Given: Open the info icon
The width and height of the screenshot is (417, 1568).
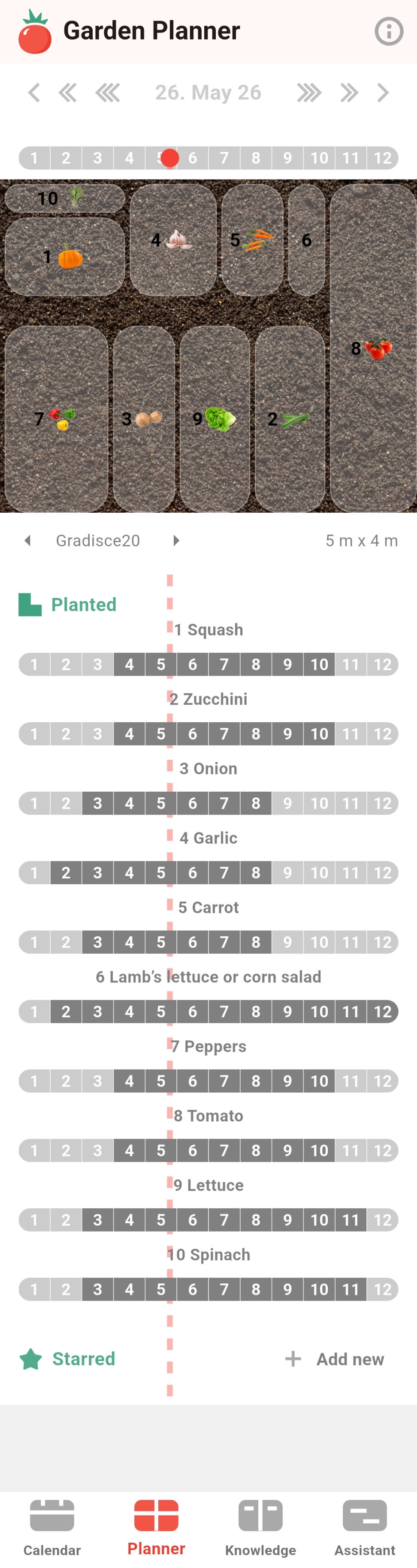Looking at the screenshot, I should [x=388, y=31].
